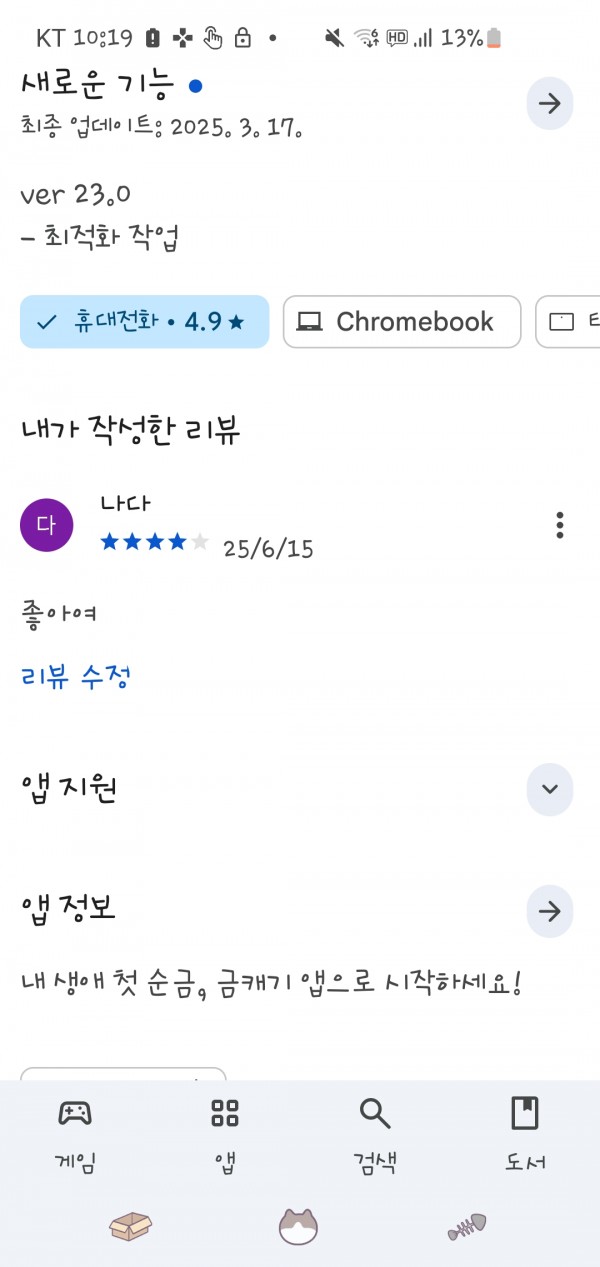Screen dimensions: 600x1267
Task: Switch to the 게임 tab
Action: (75, 1135)
